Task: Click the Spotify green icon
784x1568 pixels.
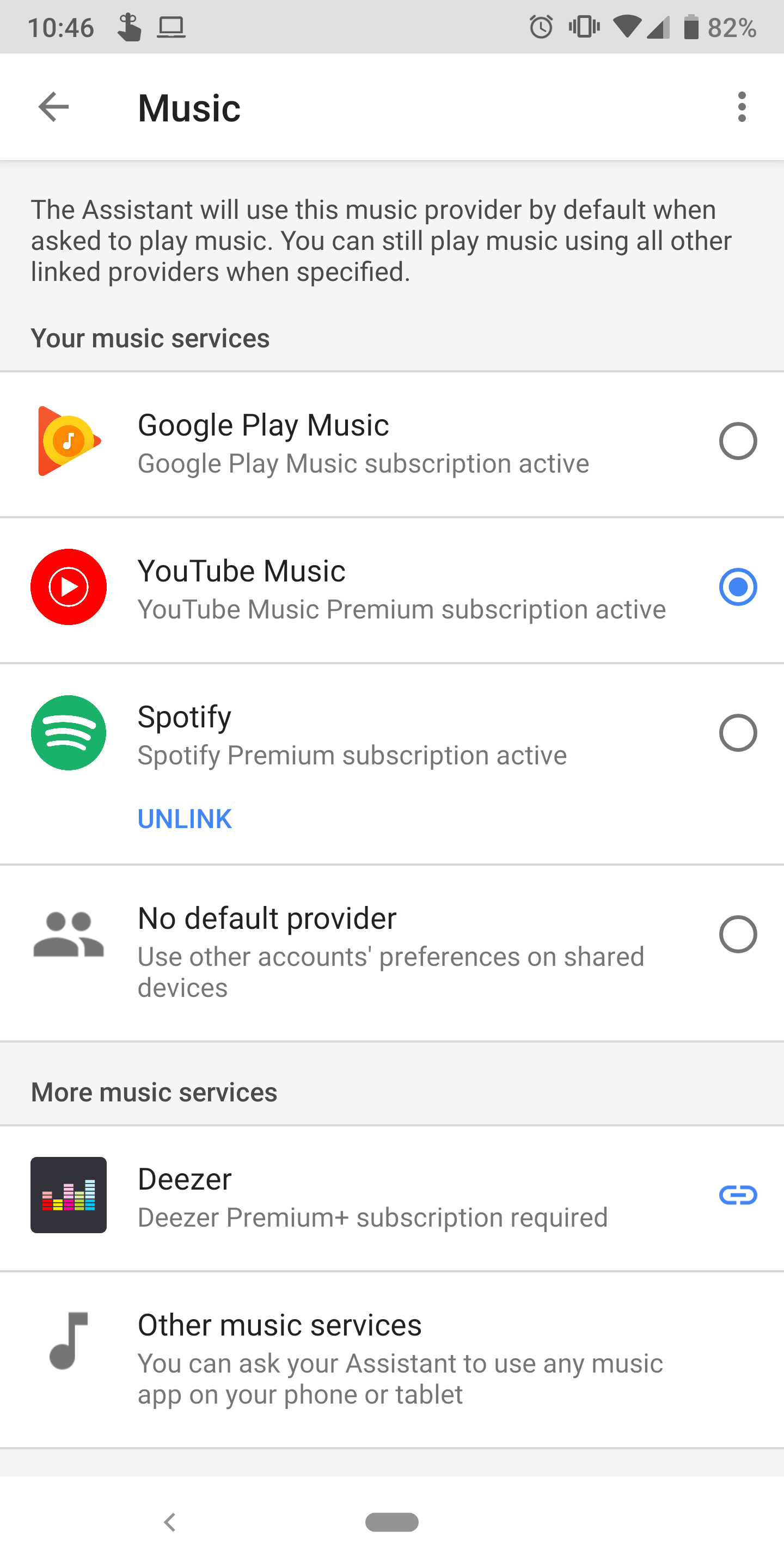Action: [68, 733]
